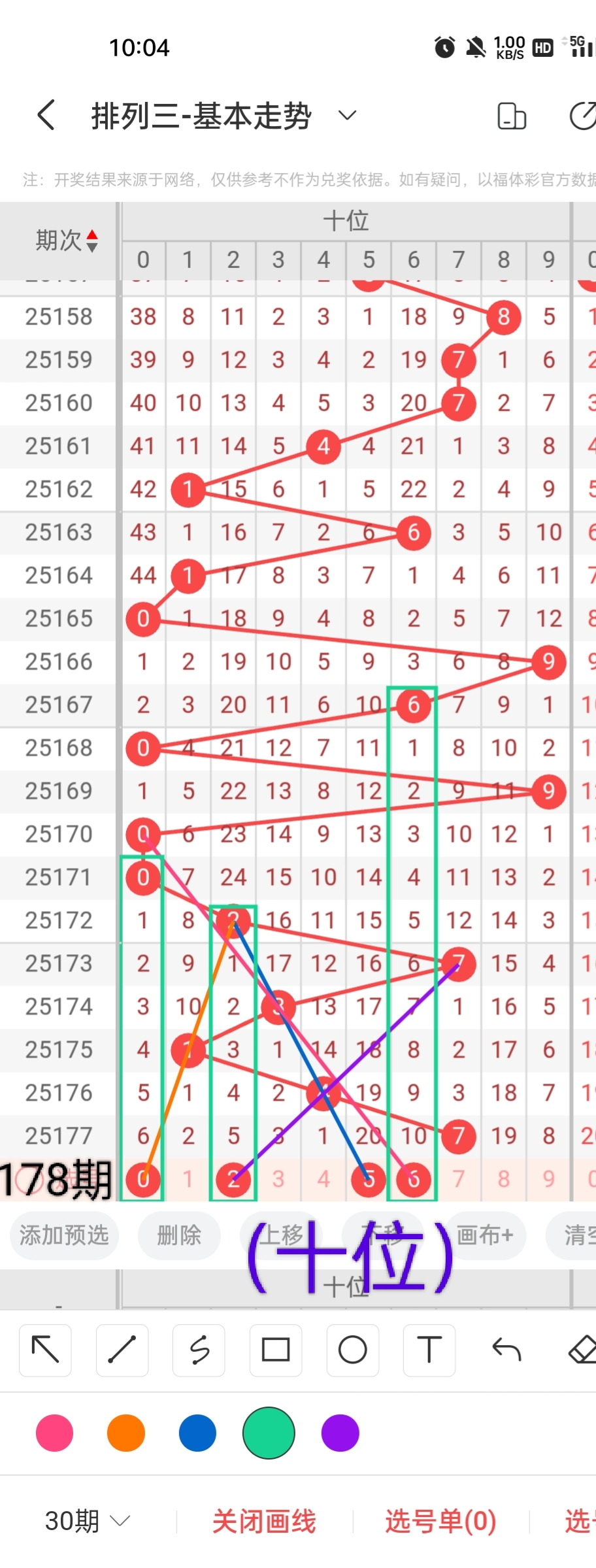Choose the orange pen color
Viewport: 596px width, 1568px height.
126,1433
